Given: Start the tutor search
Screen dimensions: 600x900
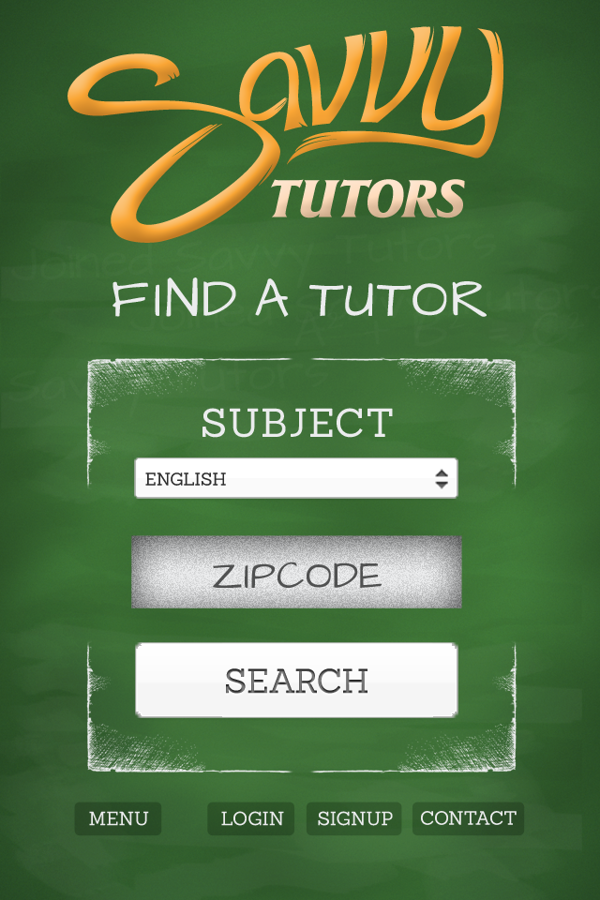Looking at the screenshot, I should (296, 680).
